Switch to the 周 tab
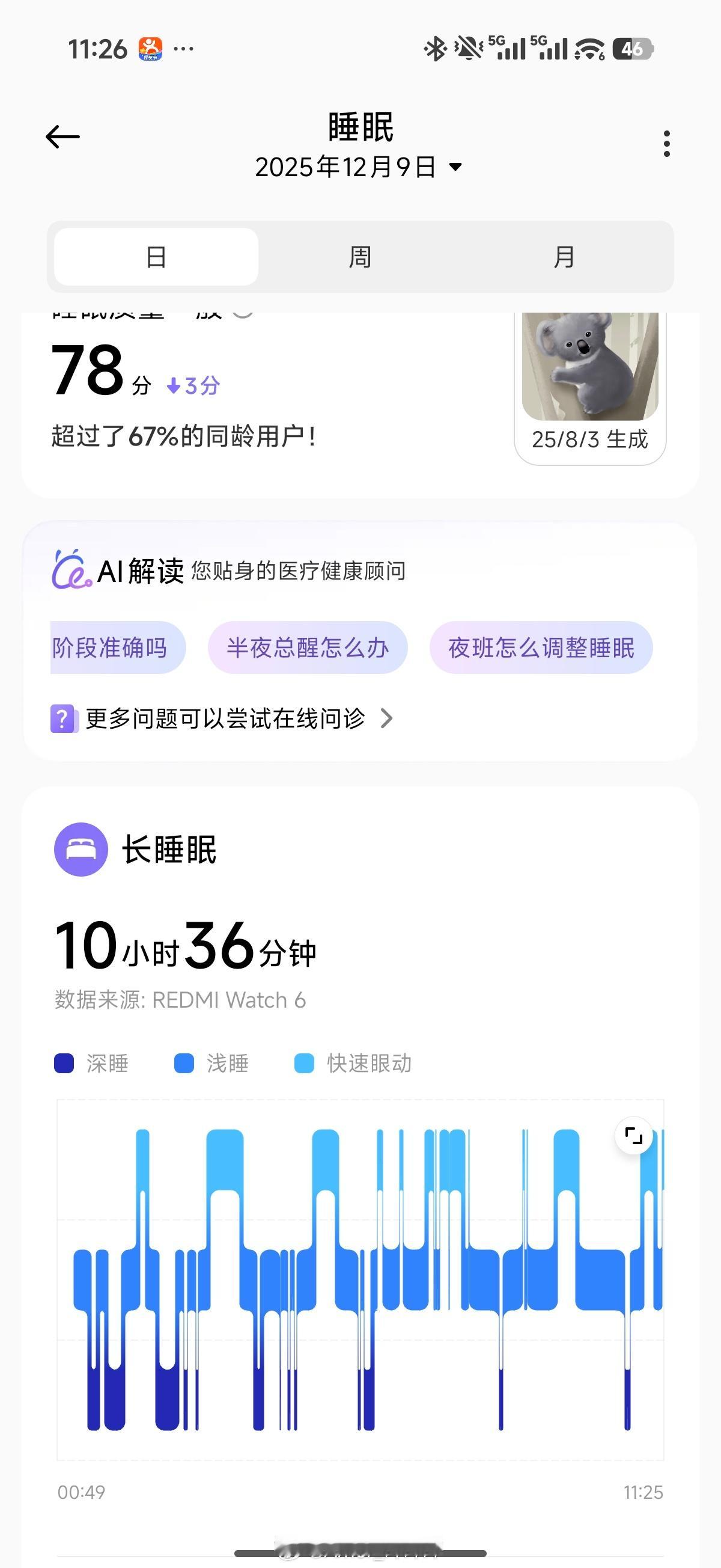Viewport: 721px width, 1568px height. pyautogui.click(x=359, y=257)
